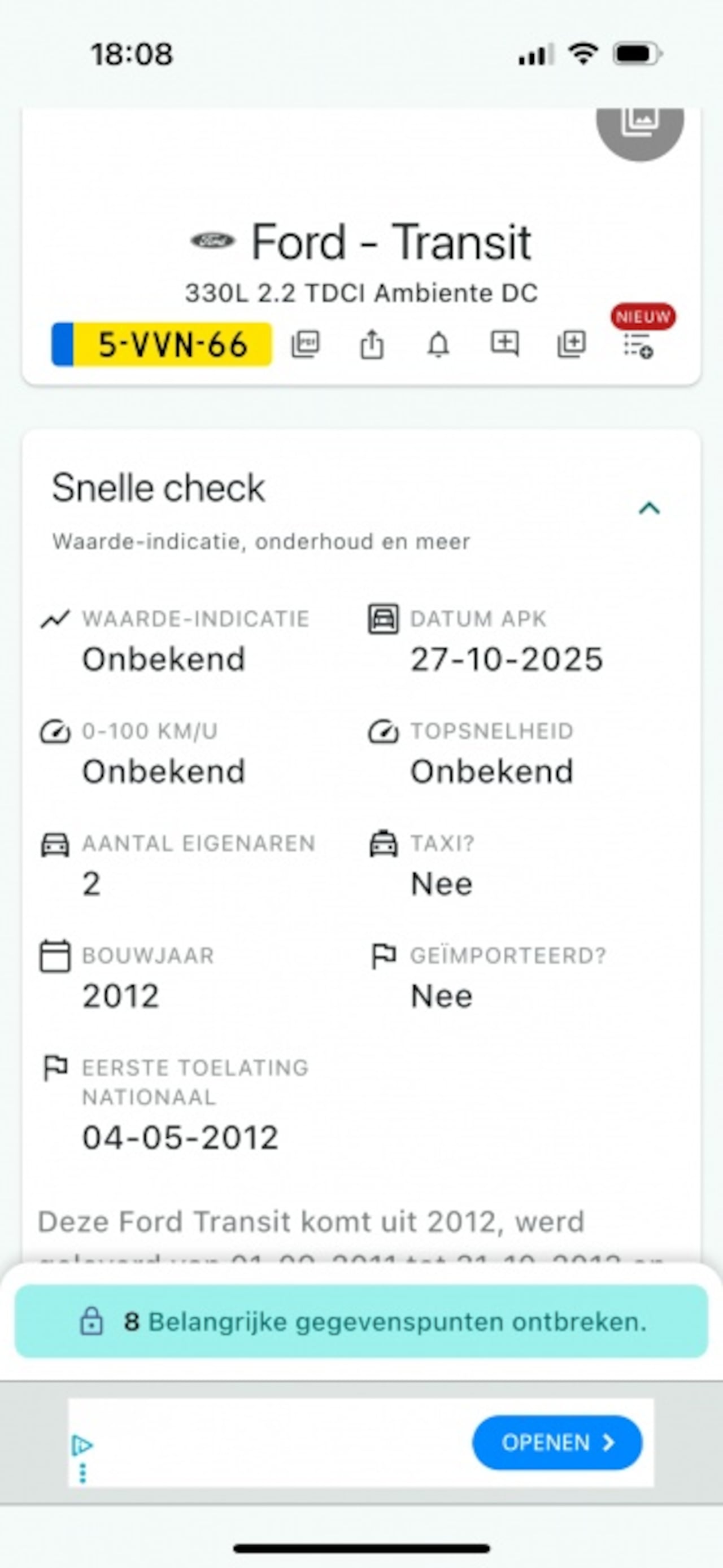
Task: Tap the OPENEN ad button
Action: coord(558,1443)
